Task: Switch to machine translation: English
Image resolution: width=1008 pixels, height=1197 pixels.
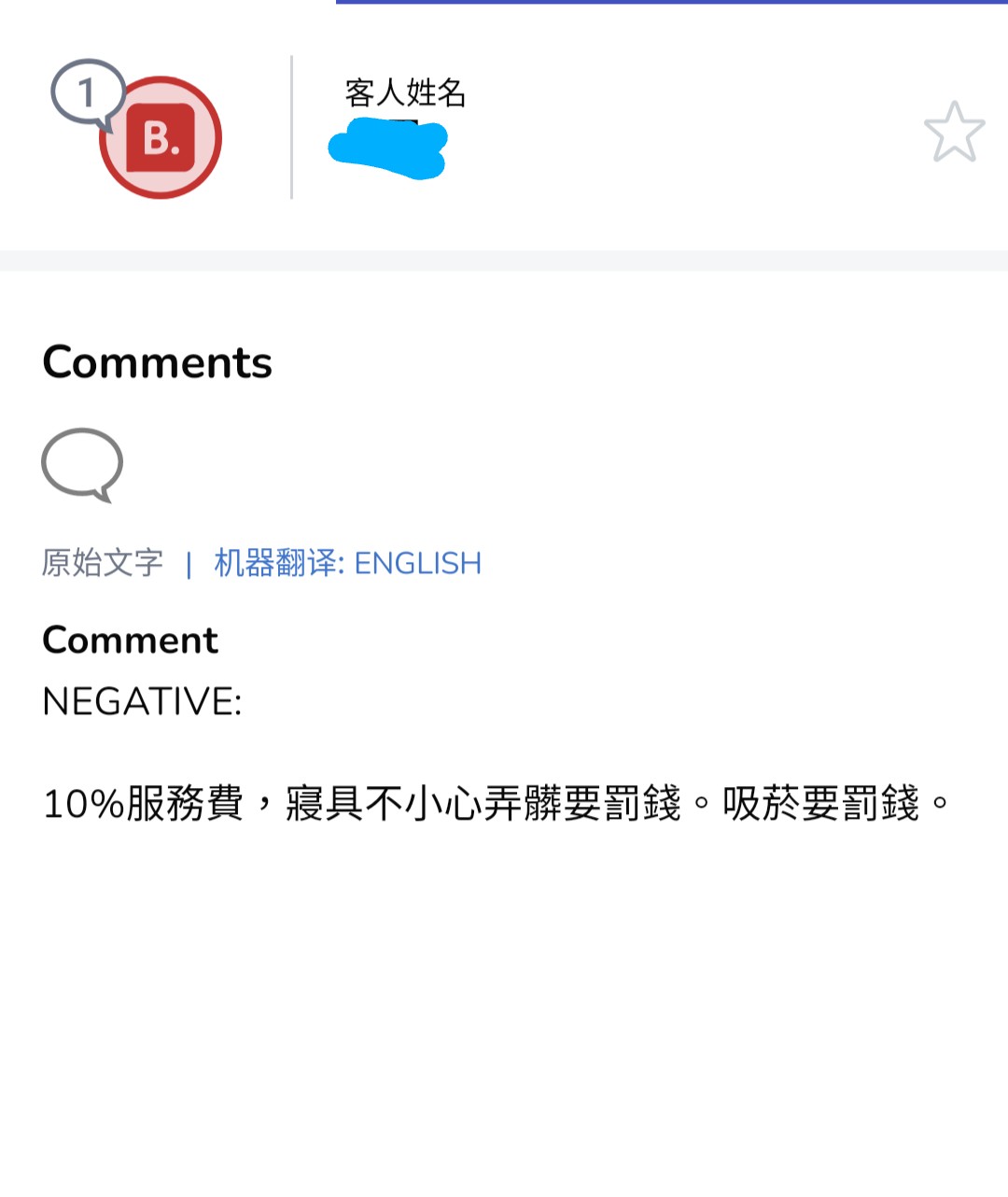Action: 347,563
